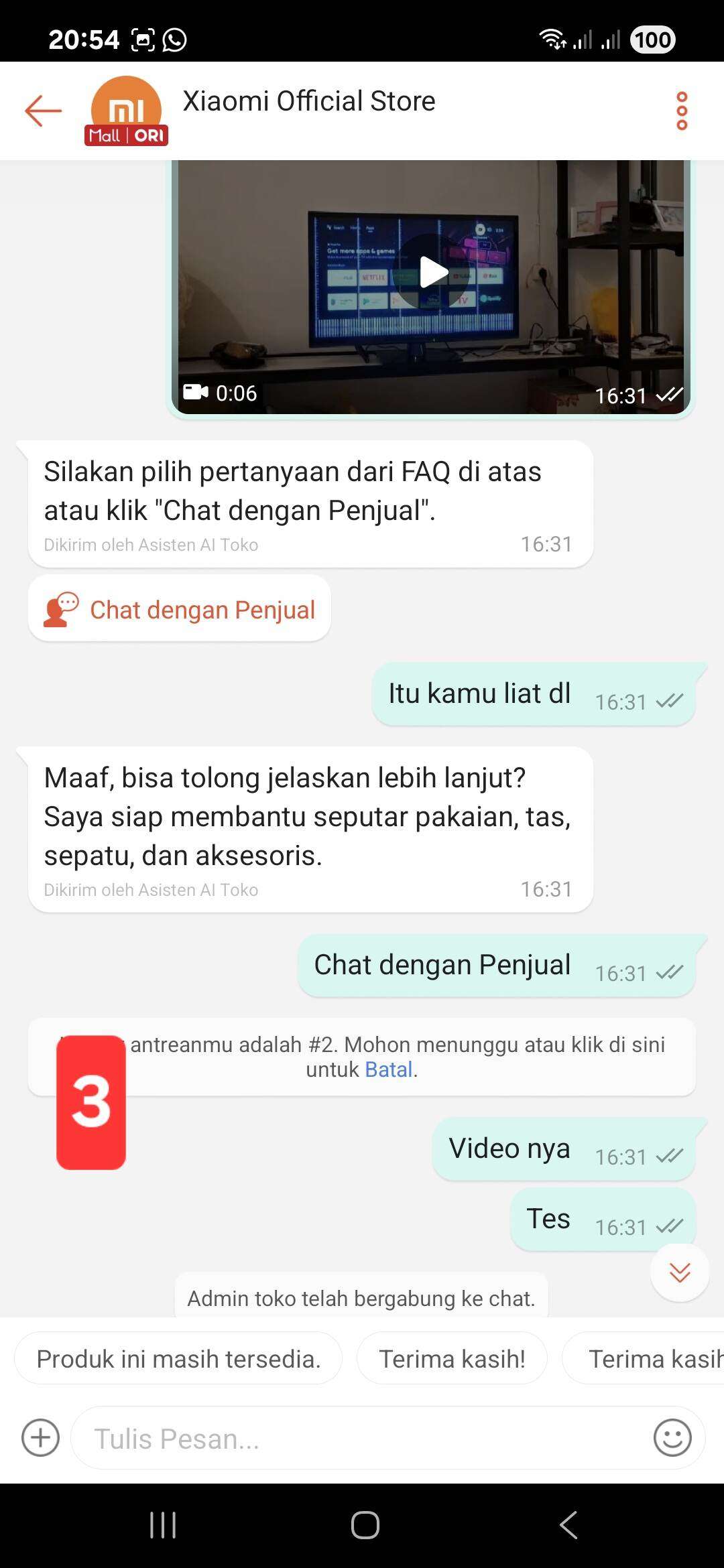
Task: Focus the Tulis Pesan message field
Action: (362, 1438)
